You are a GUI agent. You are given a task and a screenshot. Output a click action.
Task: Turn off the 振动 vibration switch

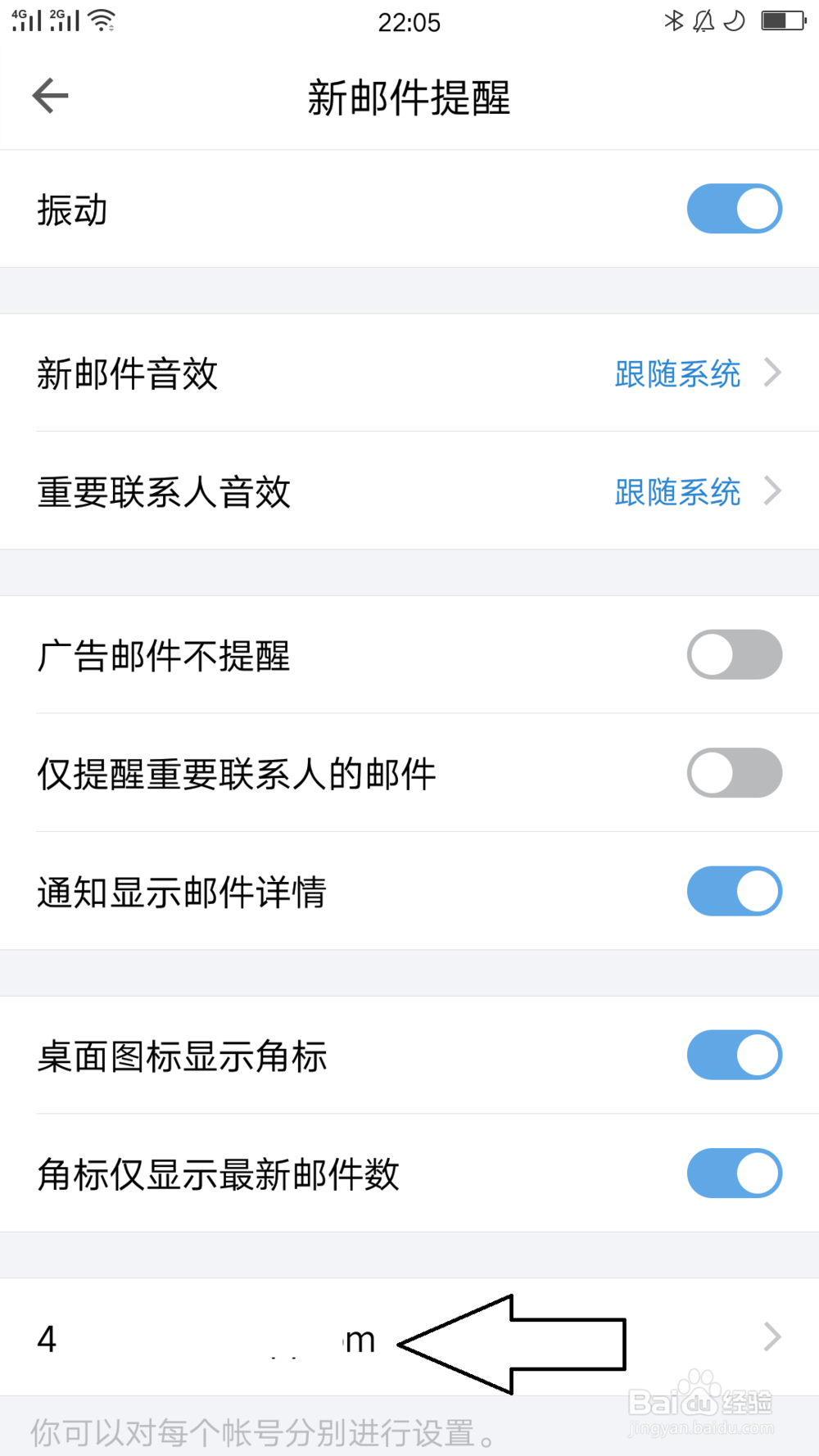point(735,209)
